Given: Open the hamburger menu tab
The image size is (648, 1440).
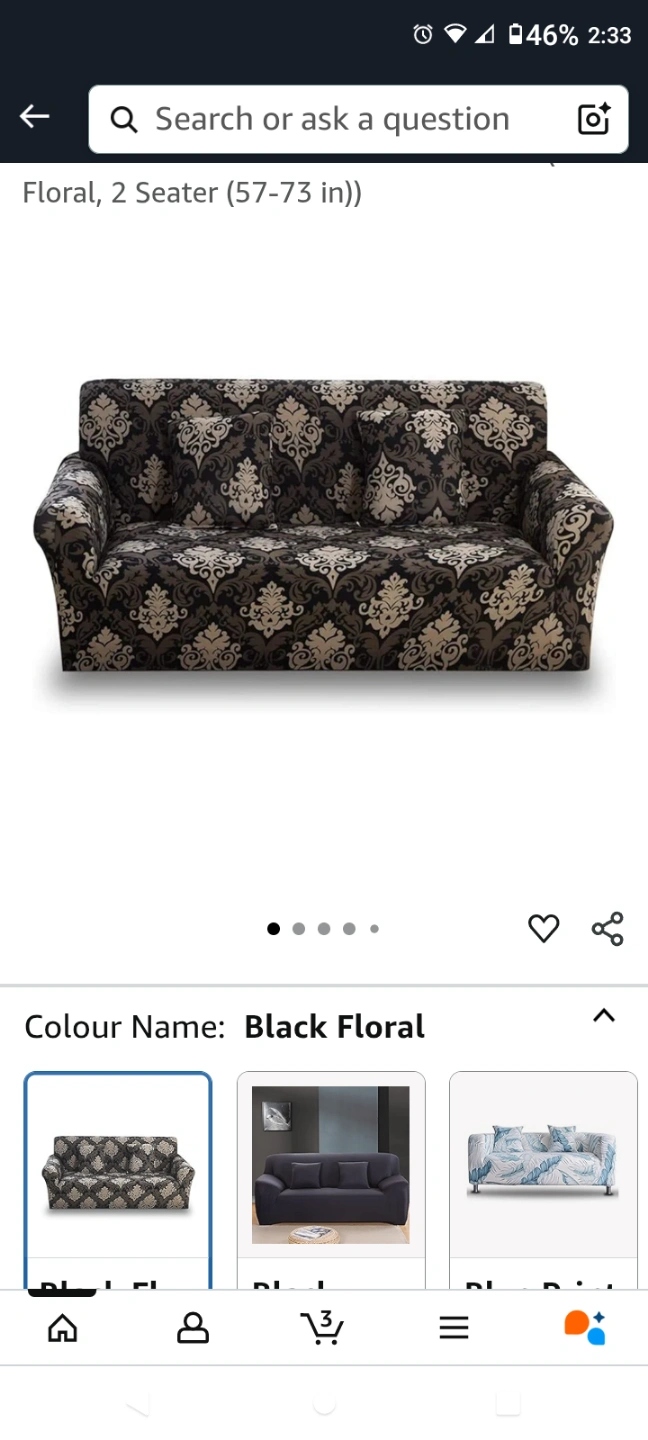Looking at the screenshot, I should click(454, 1328).
